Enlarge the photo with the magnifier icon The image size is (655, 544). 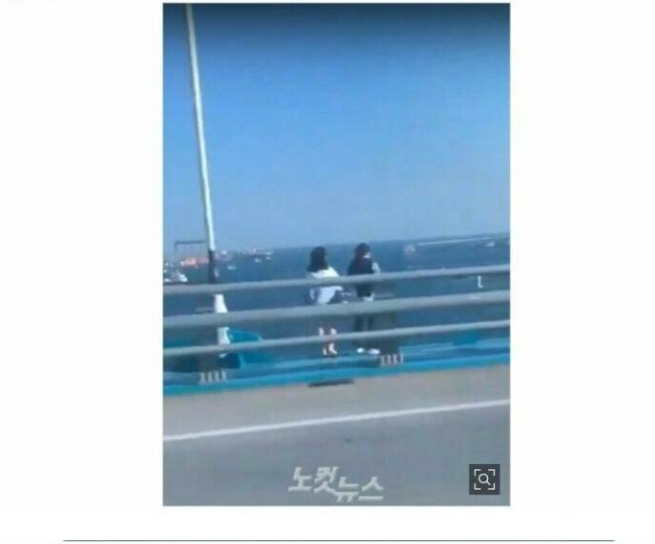(x=484, y=479)
